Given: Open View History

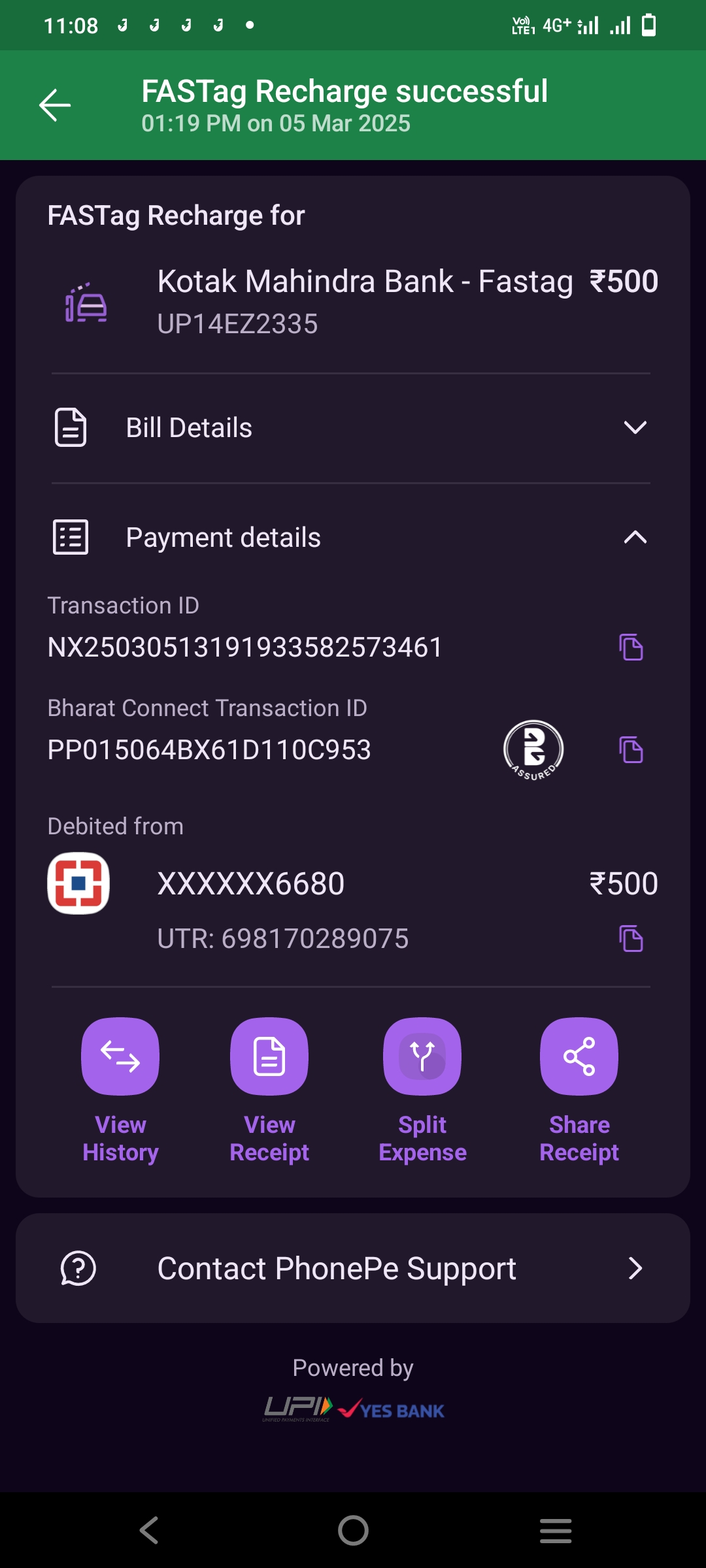Looking at the screenshot, I should 120,1091.
